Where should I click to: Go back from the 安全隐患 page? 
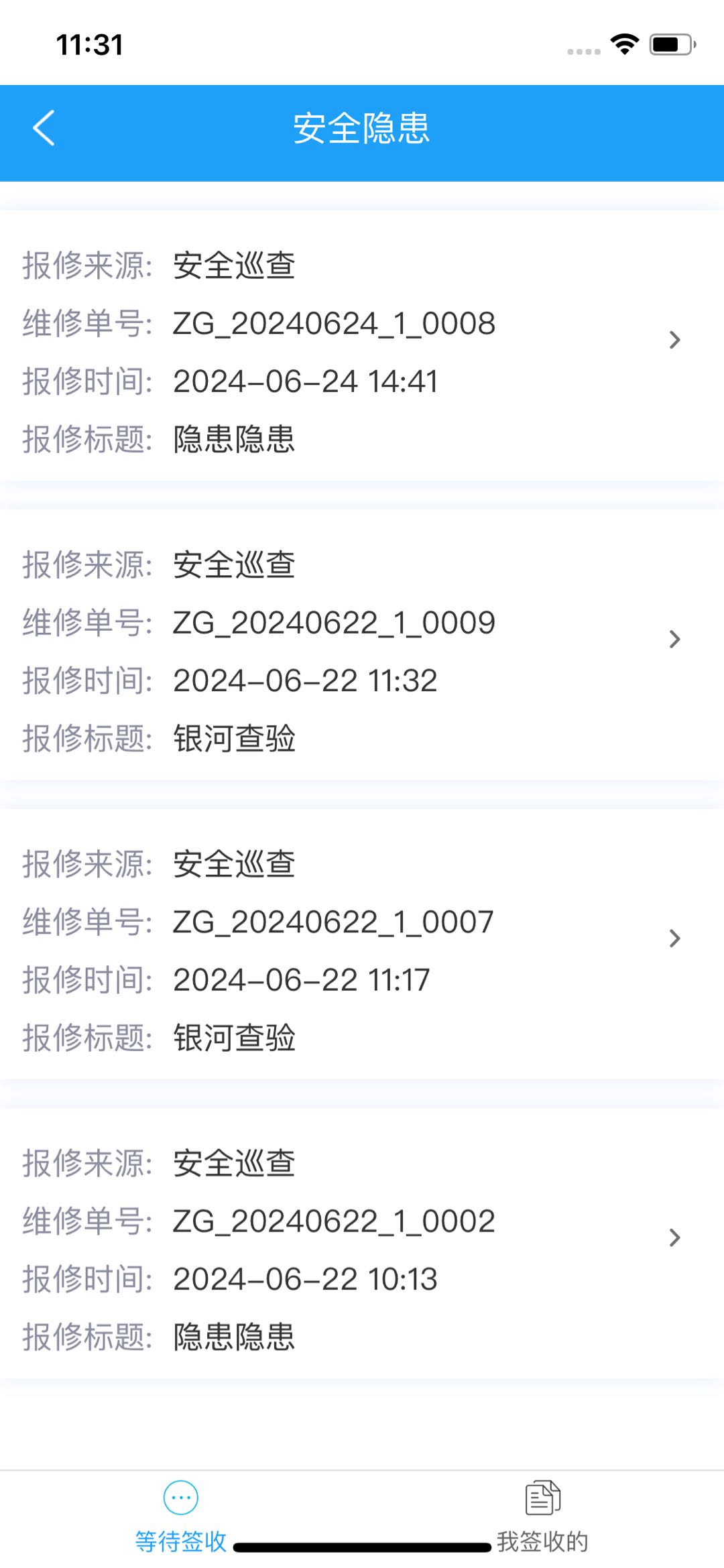coord(44,128)
